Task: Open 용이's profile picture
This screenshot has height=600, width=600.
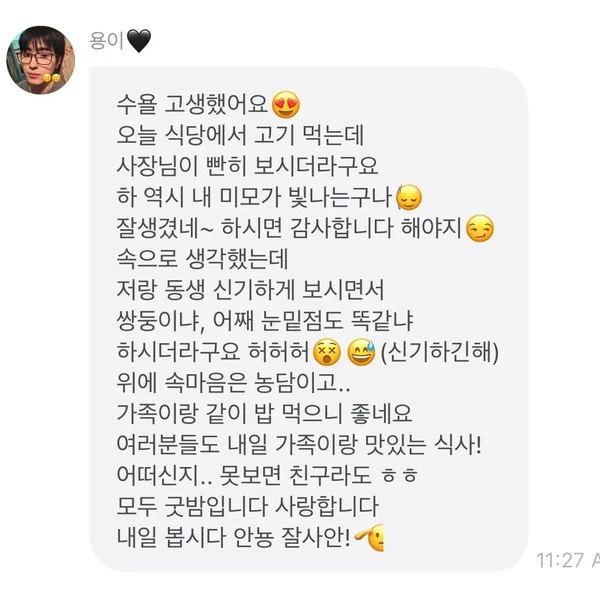Action: (41, 59)
